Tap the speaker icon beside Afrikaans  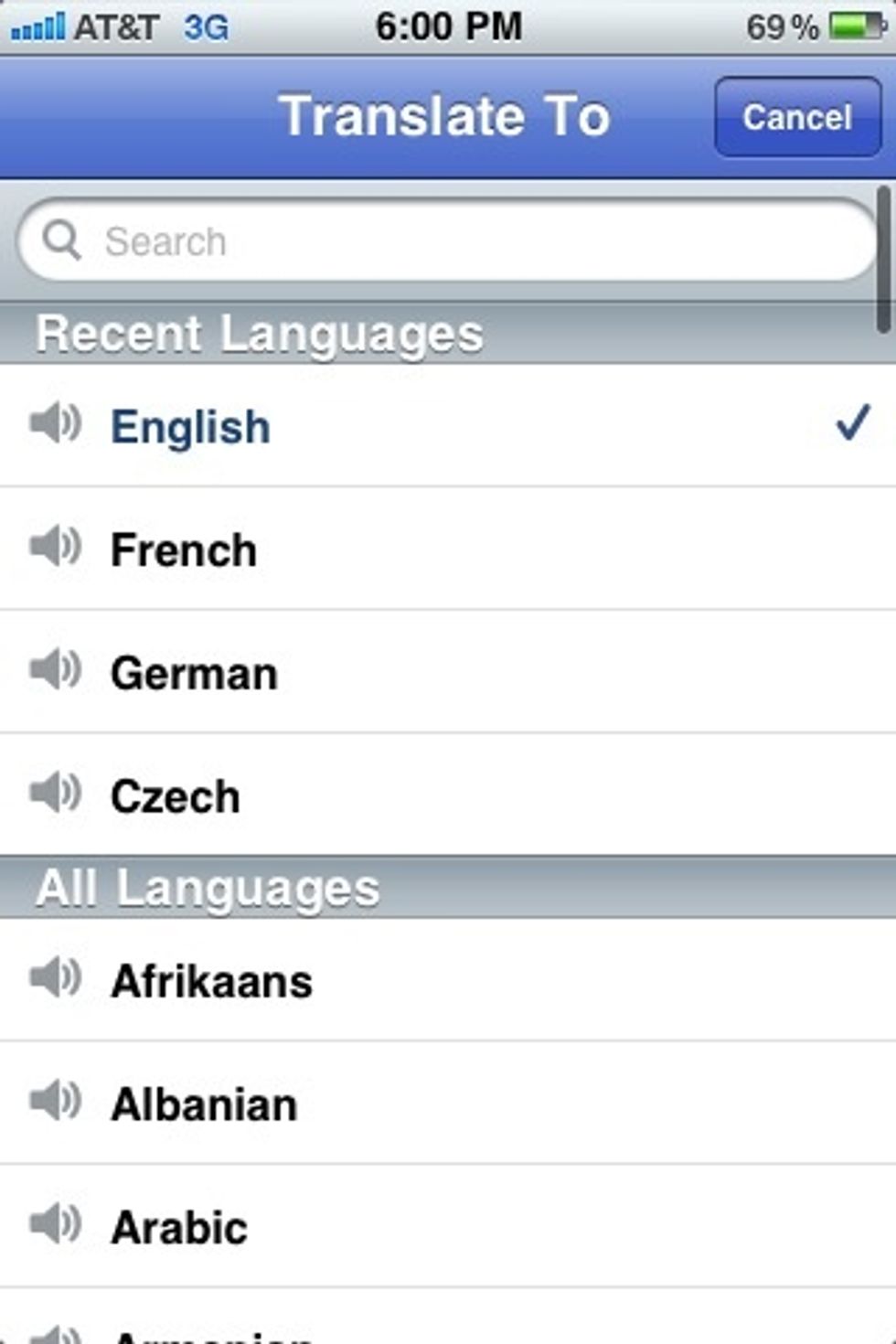coord(55,977)
